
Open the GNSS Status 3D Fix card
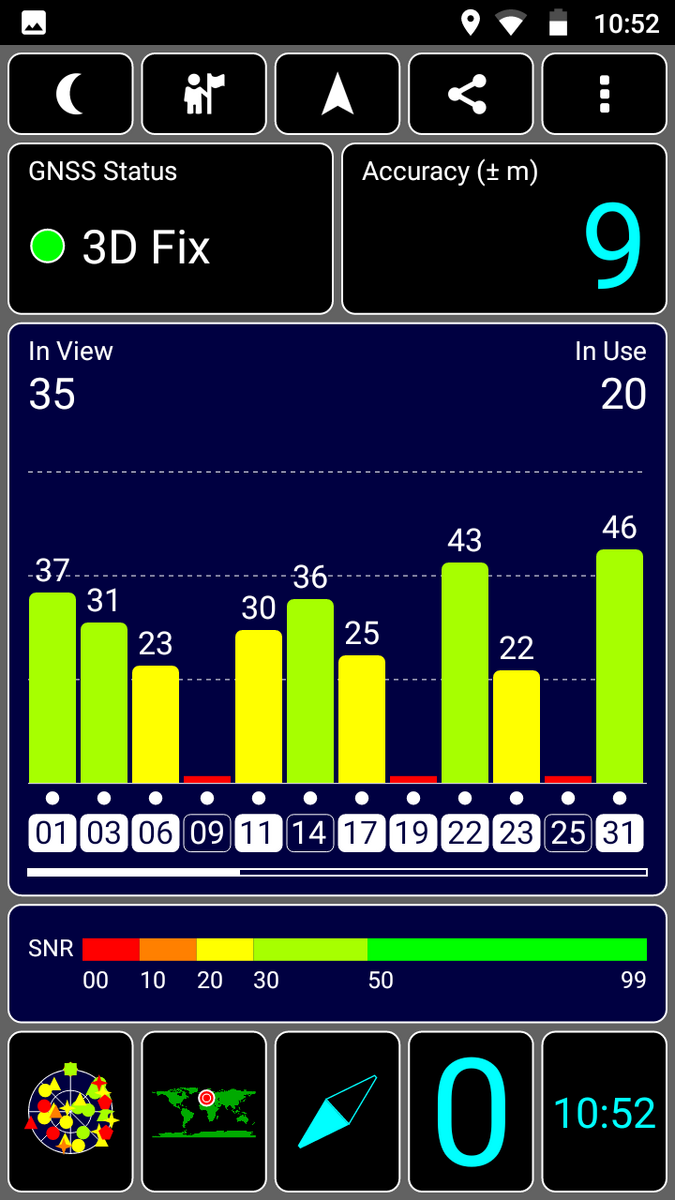170,229
